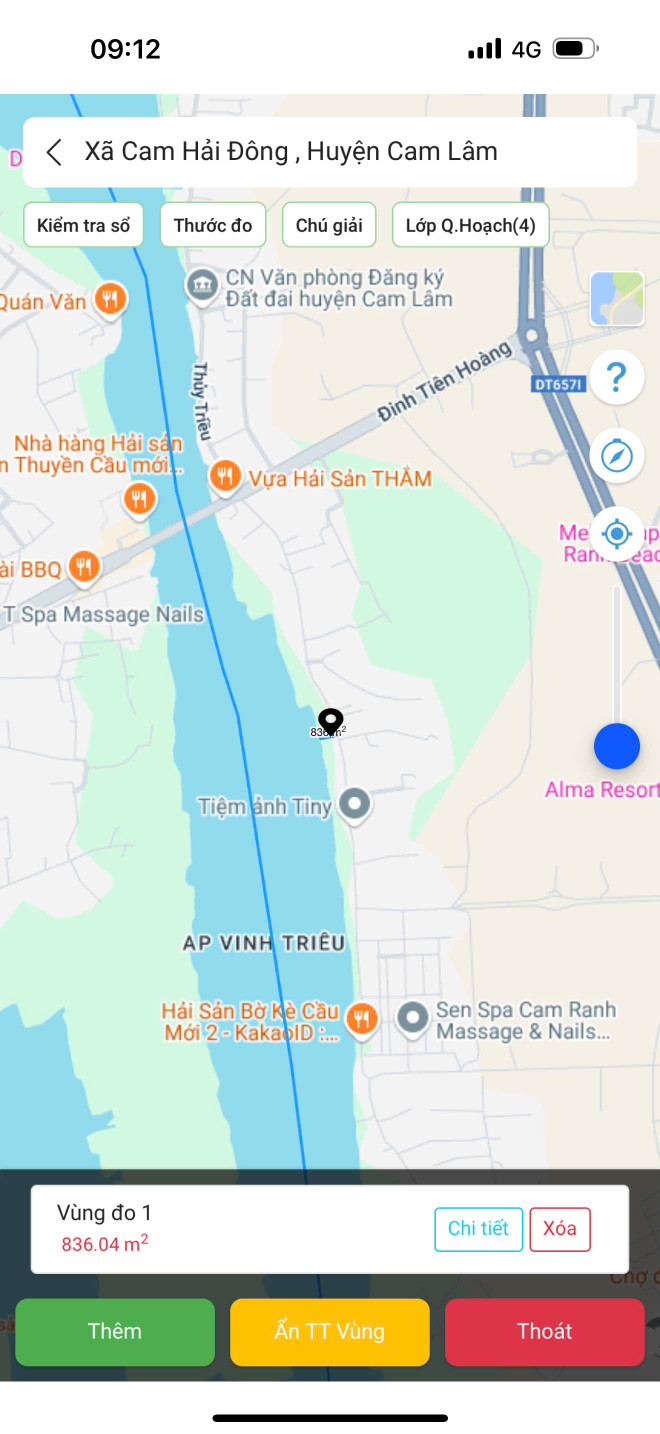
Task: Center map on my location
Action: [617, 533]
